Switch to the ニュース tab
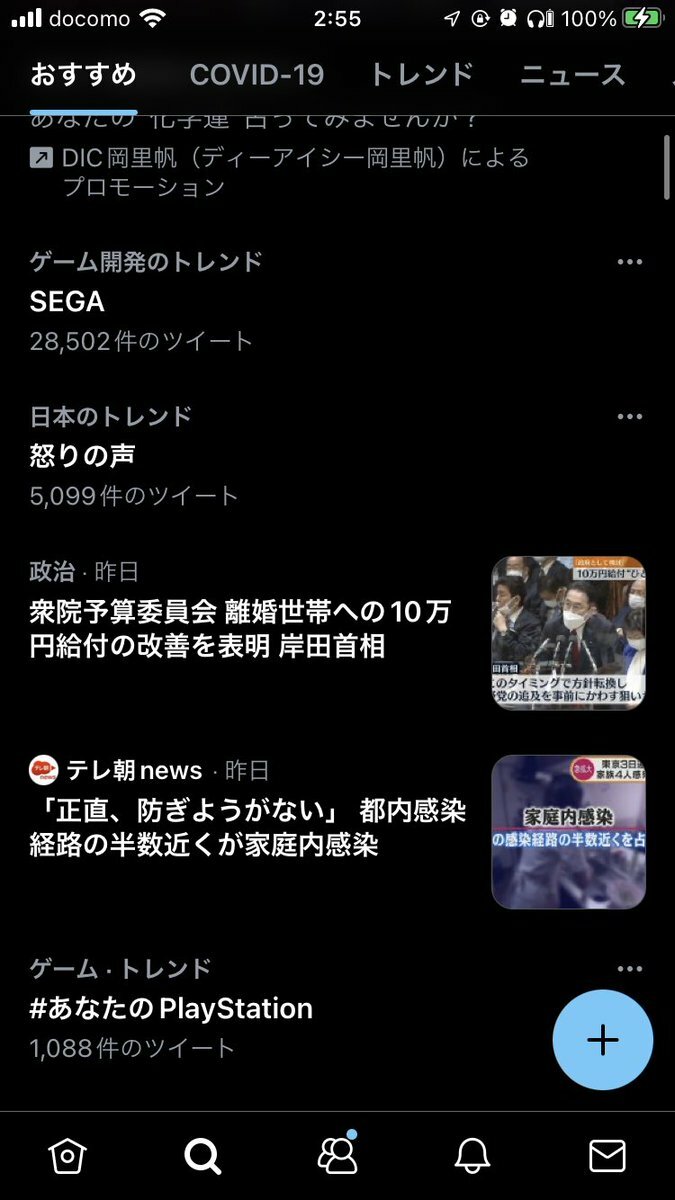 [572, 74]
